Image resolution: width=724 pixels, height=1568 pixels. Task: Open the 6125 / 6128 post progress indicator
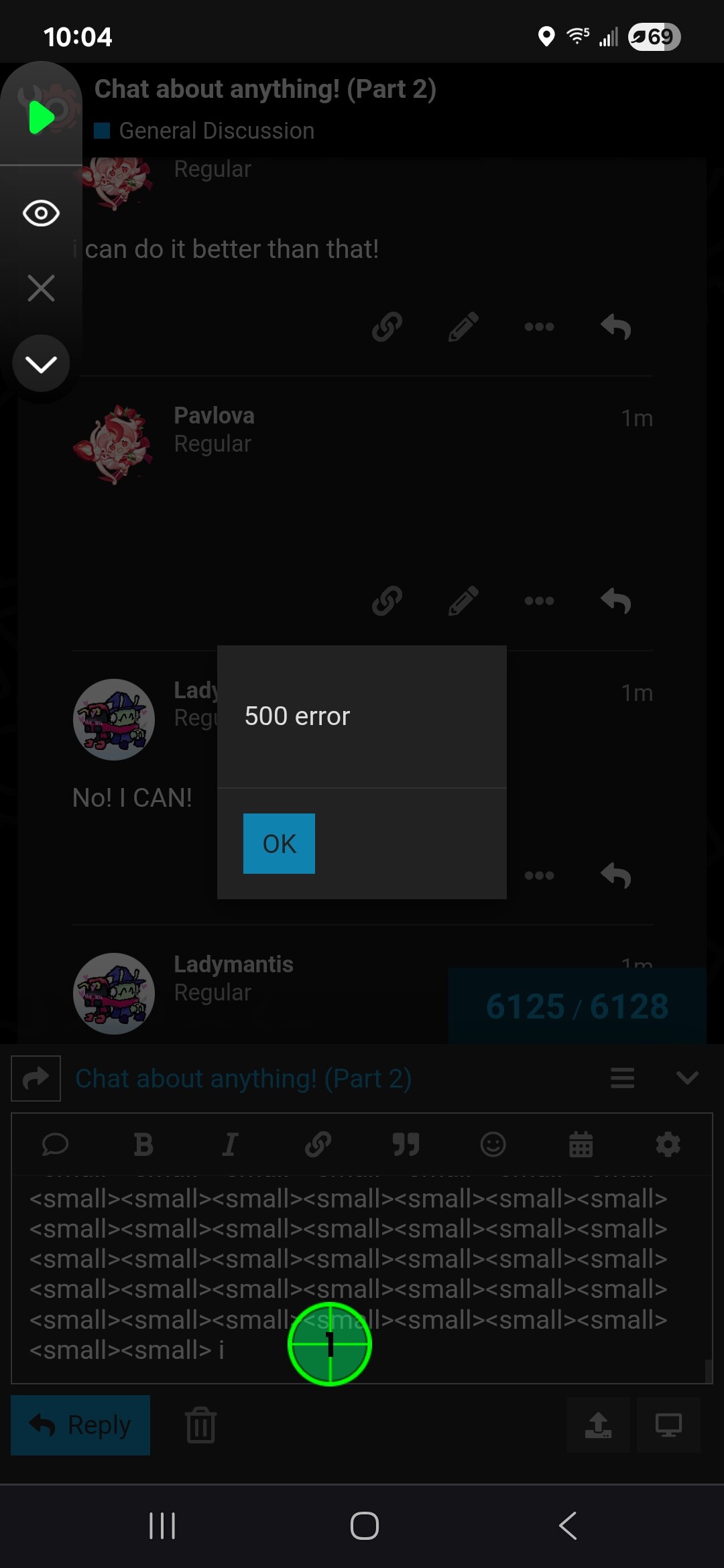pyautogui.click(x=577, y=1006)
